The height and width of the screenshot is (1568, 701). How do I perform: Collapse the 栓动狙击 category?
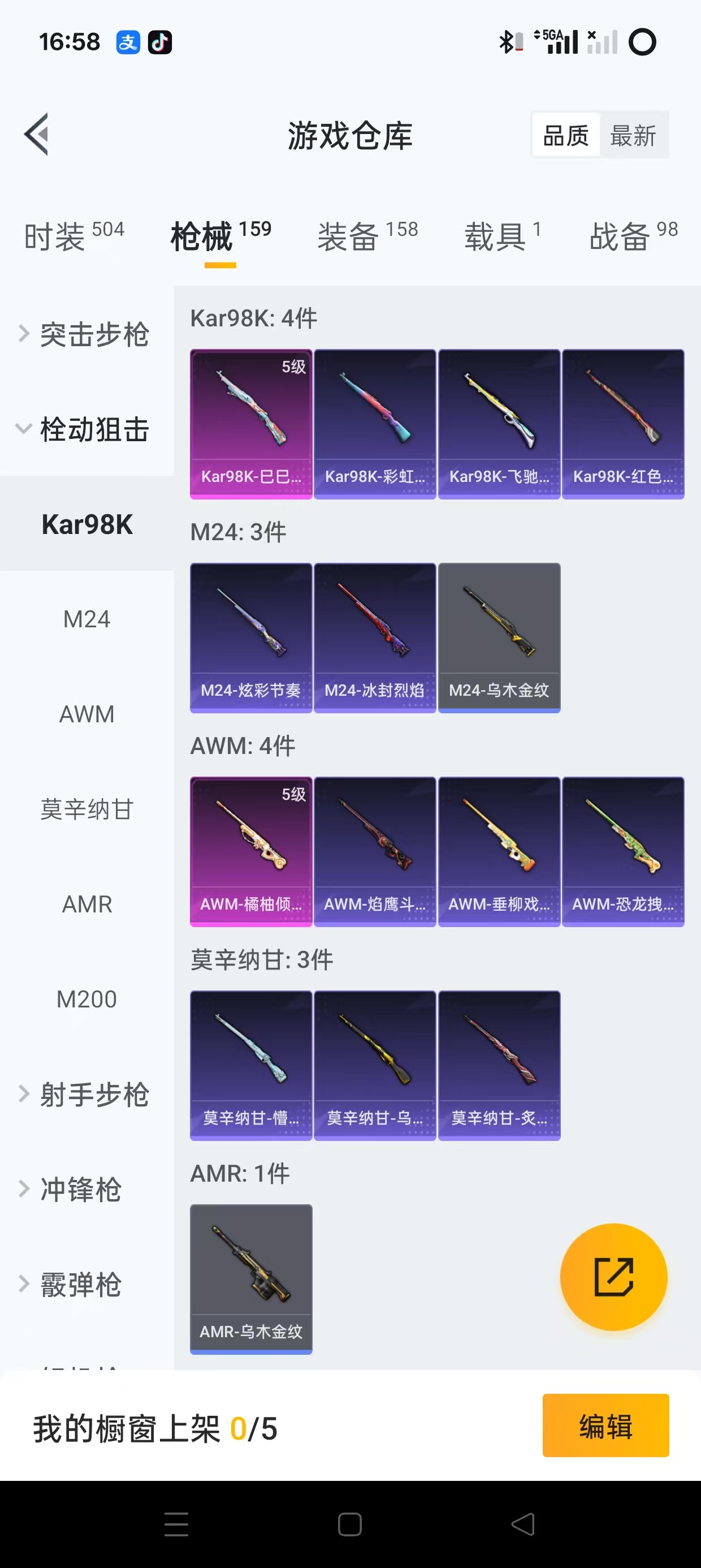85,430
